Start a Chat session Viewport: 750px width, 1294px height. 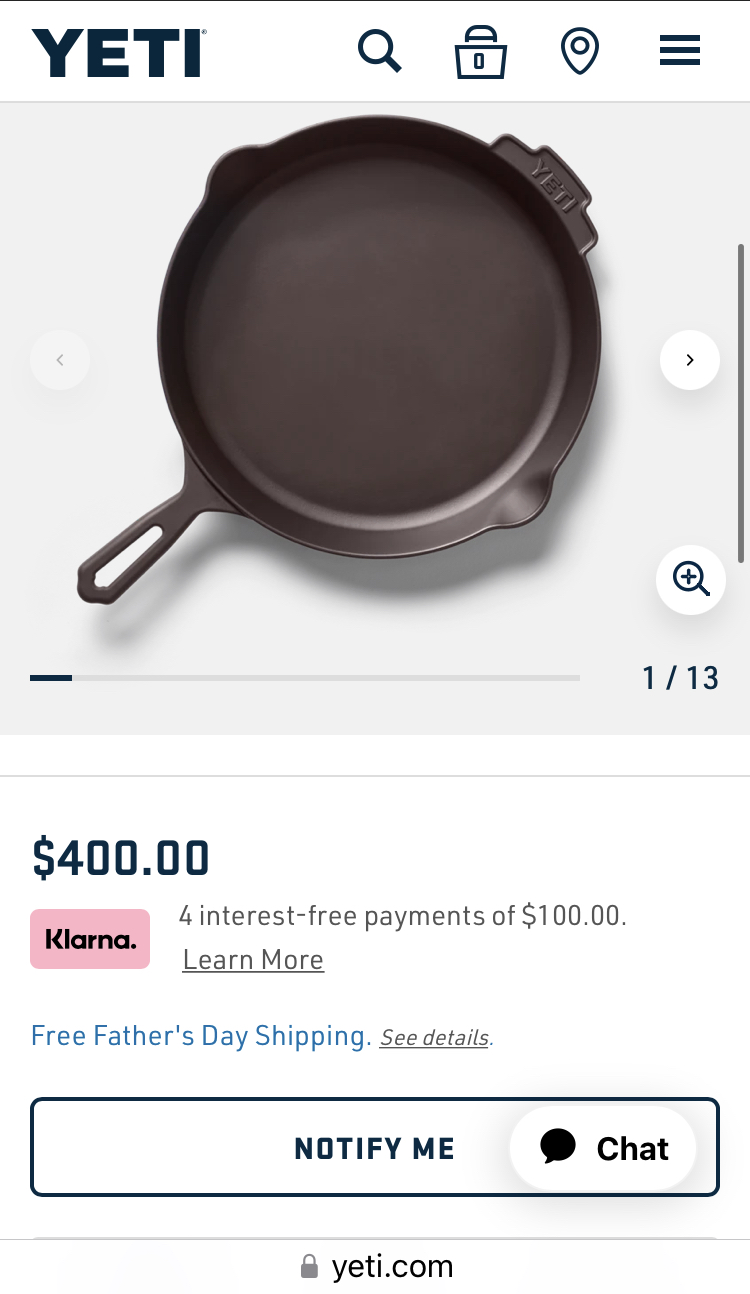[x=603, y=1148]
